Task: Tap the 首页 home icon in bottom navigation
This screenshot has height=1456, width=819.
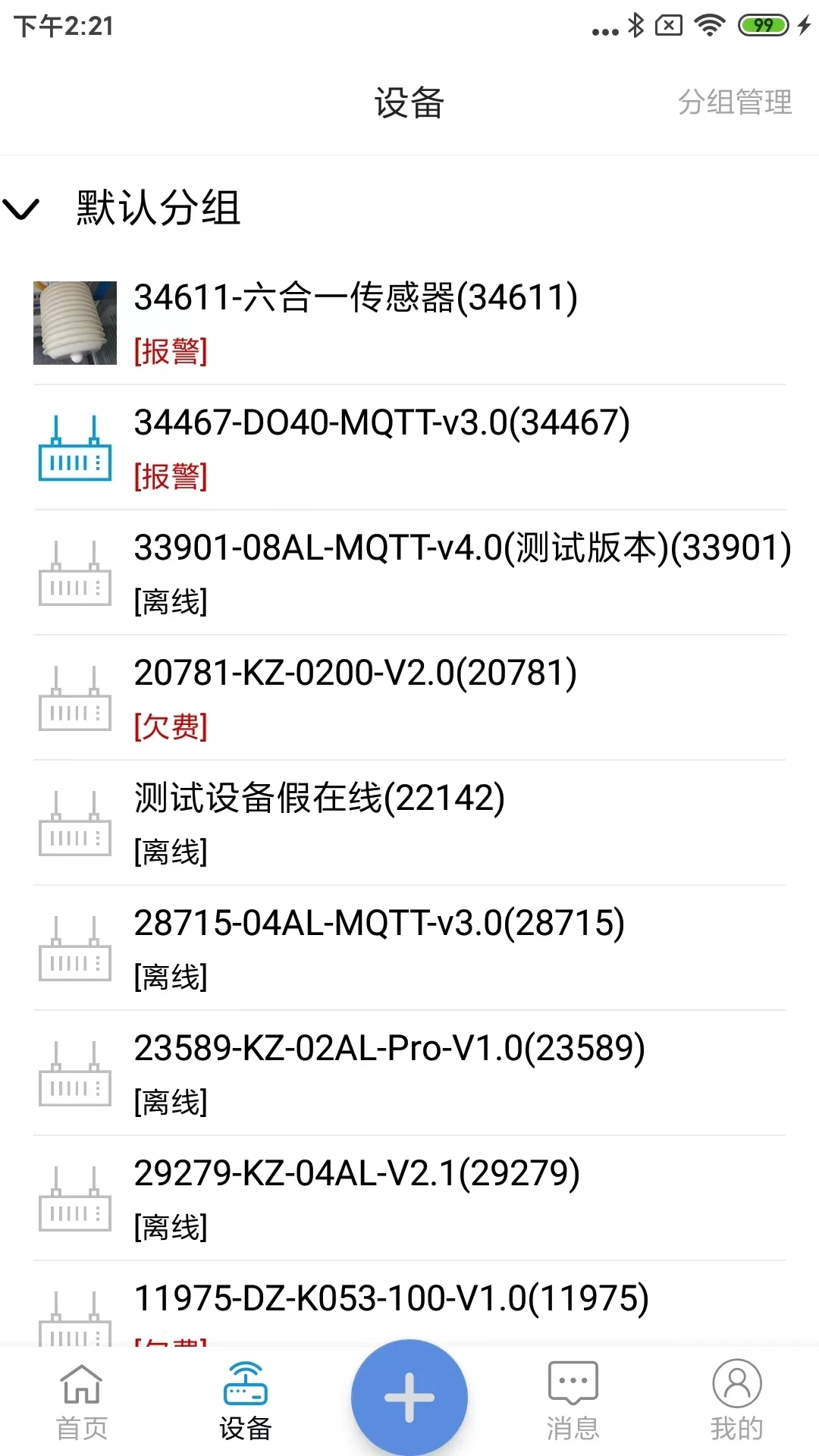Action: coord(81,1399)
